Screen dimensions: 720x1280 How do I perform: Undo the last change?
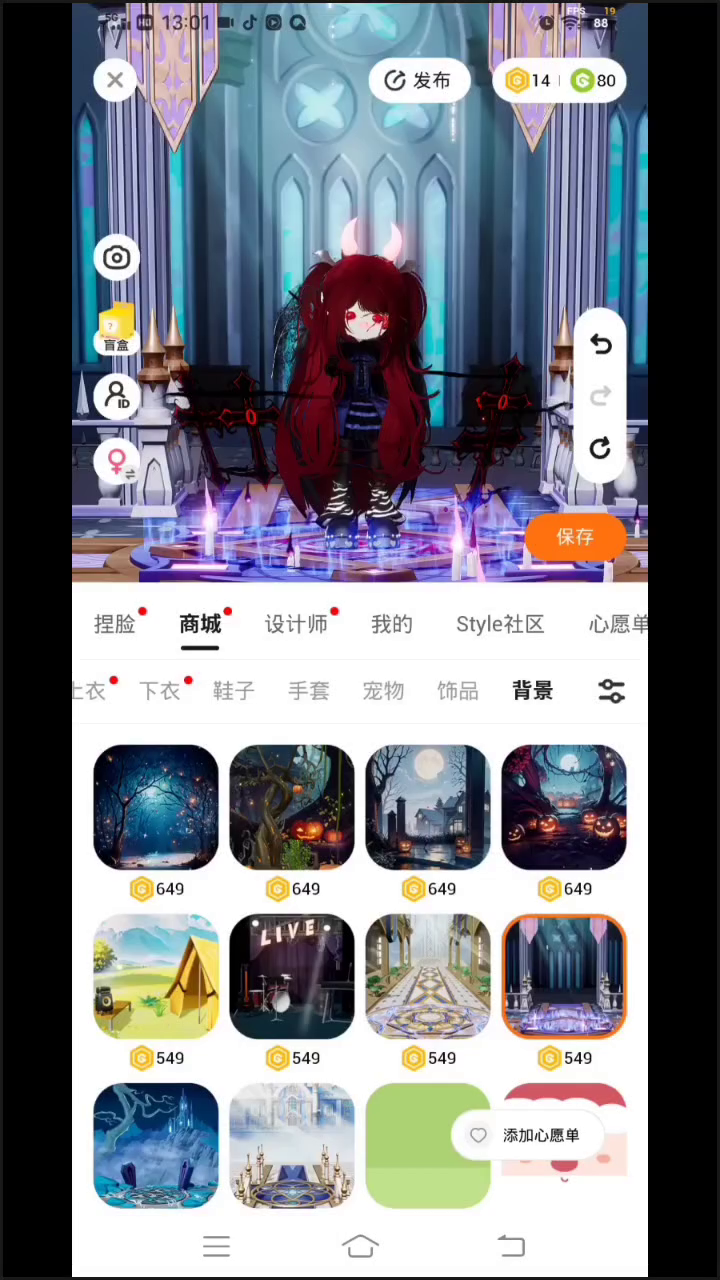(x=600, y=345)
